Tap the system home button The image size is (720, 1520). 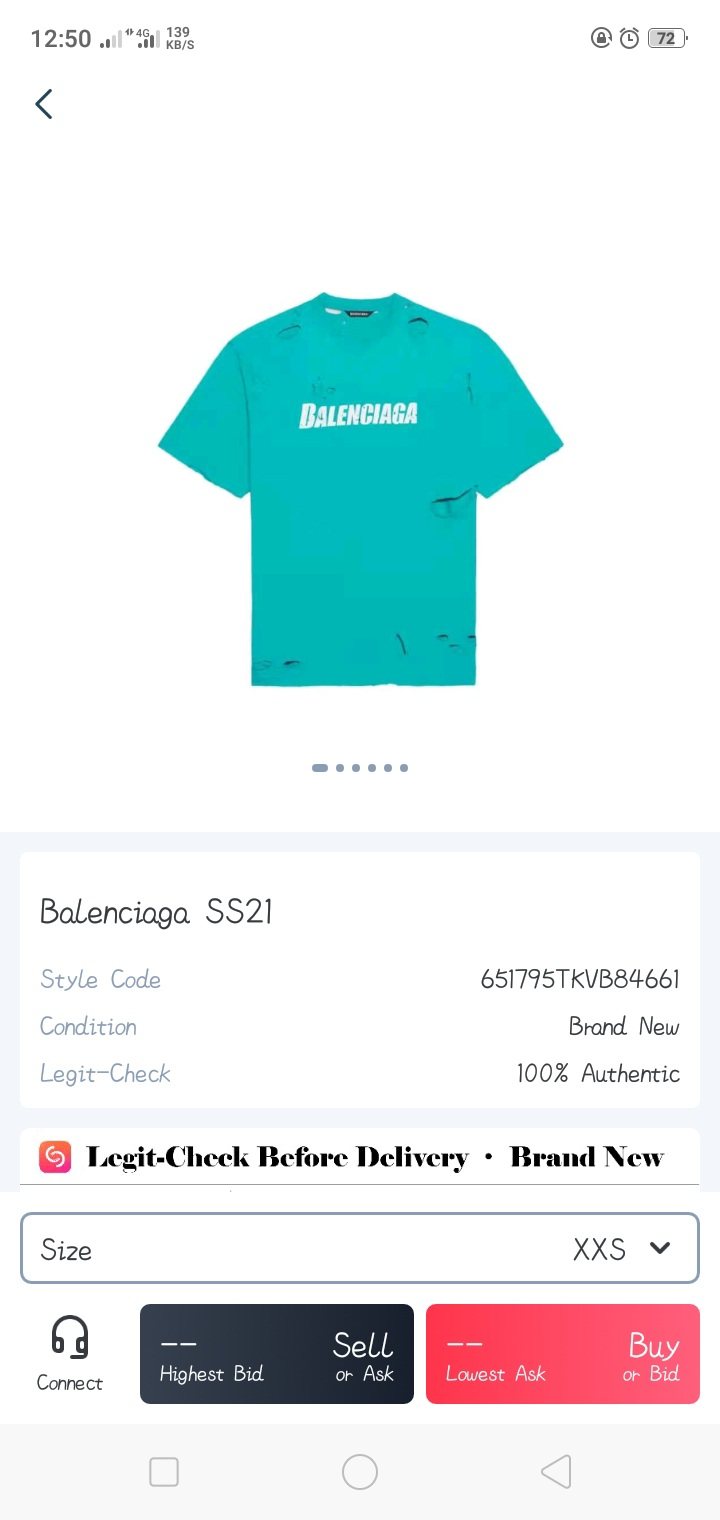pyautogui.click(x=360, y=1472)
